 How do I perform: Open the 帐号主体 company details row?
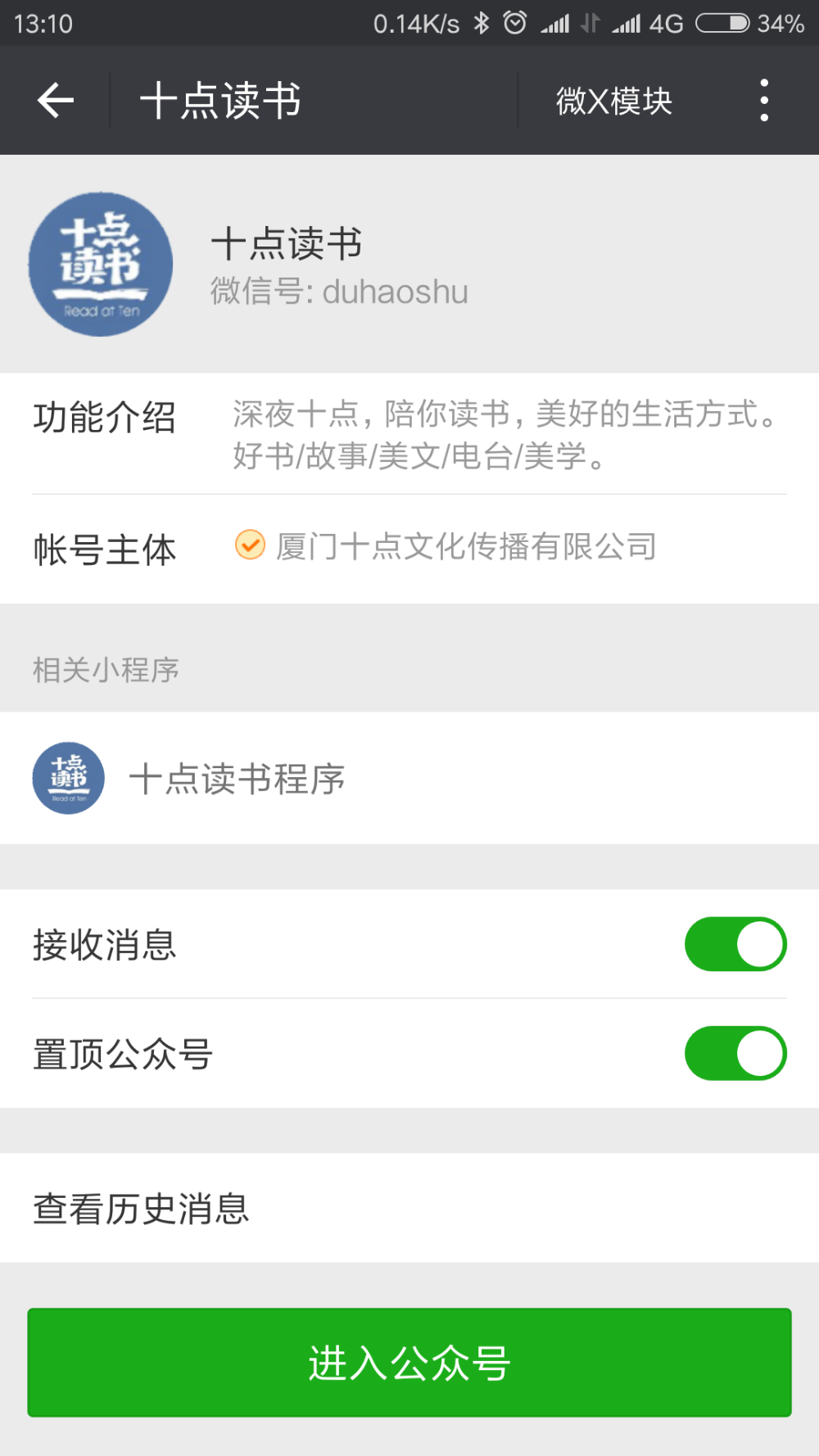click(x=409, y=549)
